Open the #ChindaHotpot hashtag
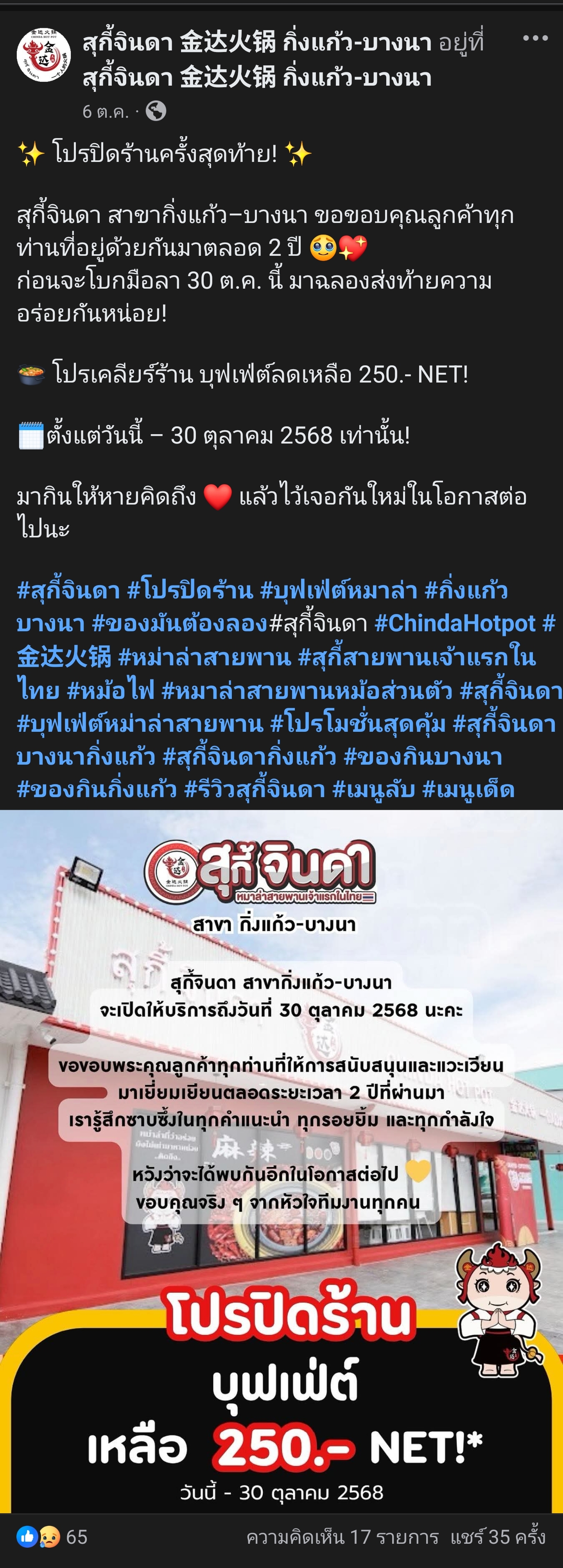The image size is (563, 1568). click(455, 624)
